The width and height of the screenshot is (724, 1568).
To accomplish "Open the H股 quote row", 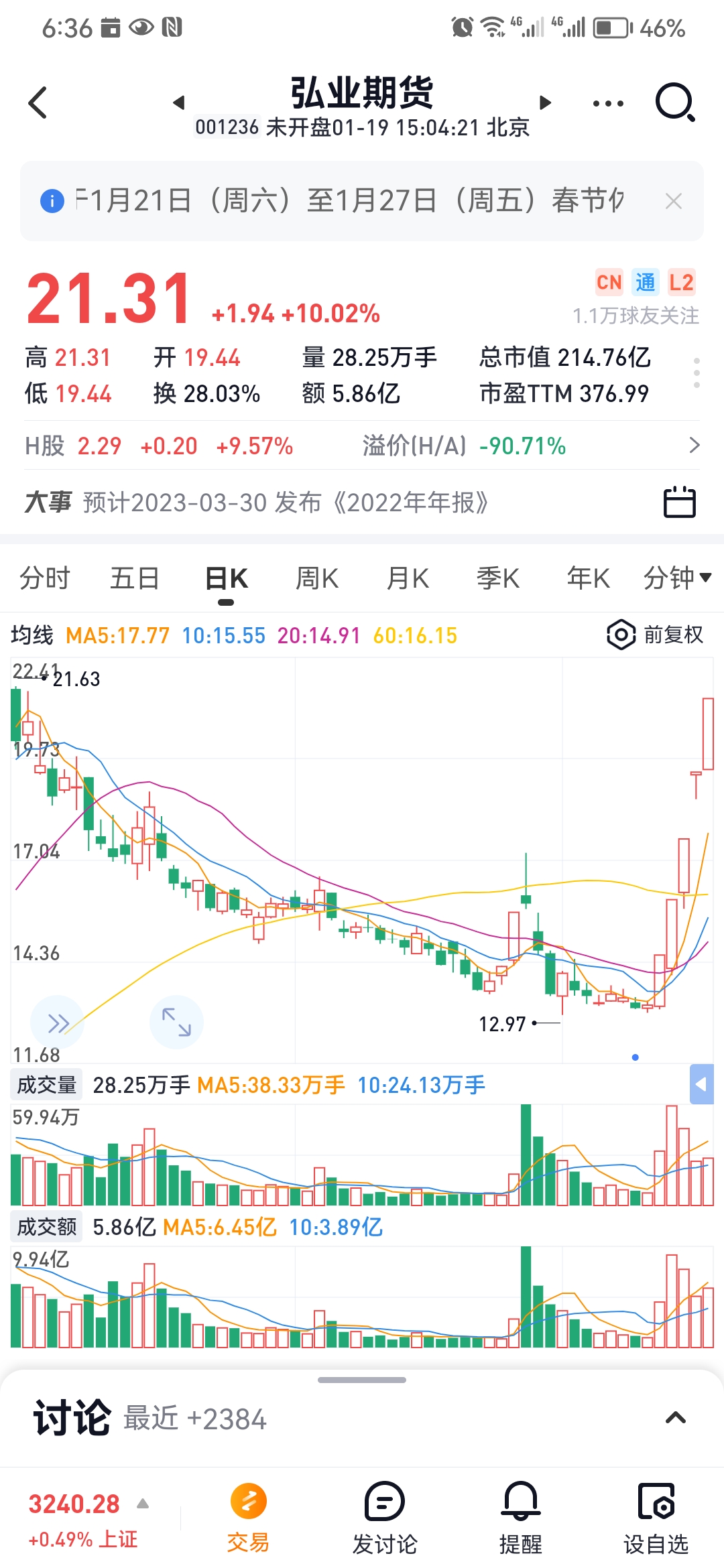I will [x=362, y=446].
